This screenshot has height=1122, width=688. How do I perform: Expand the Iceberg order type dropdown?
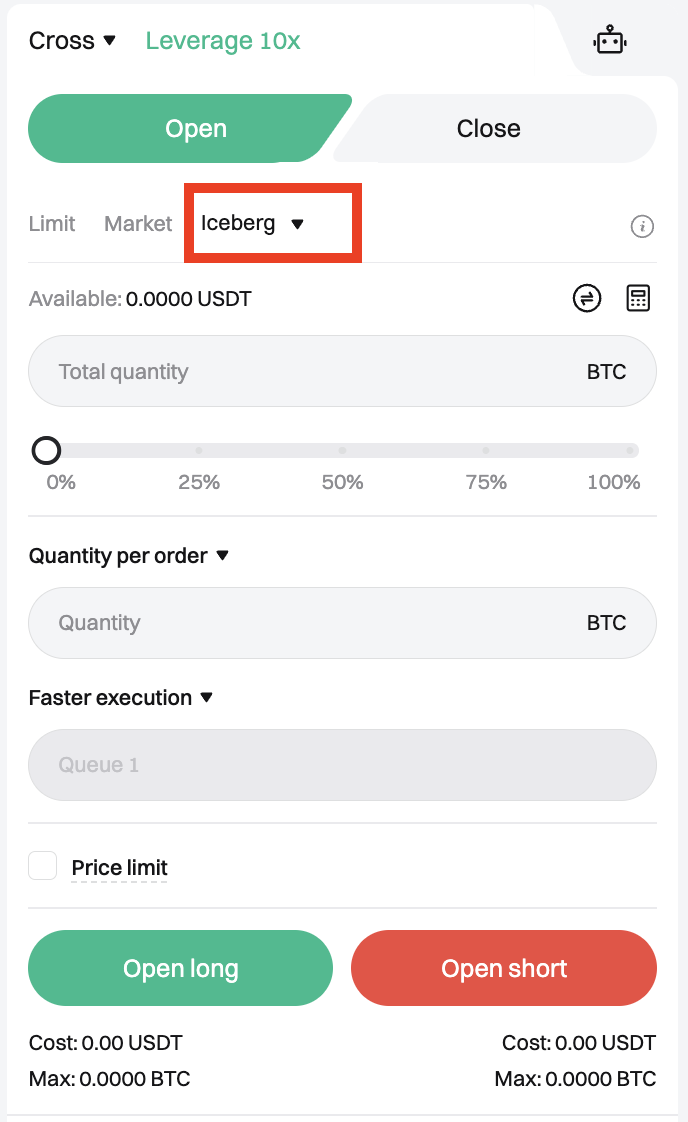(x=253, y=224)
